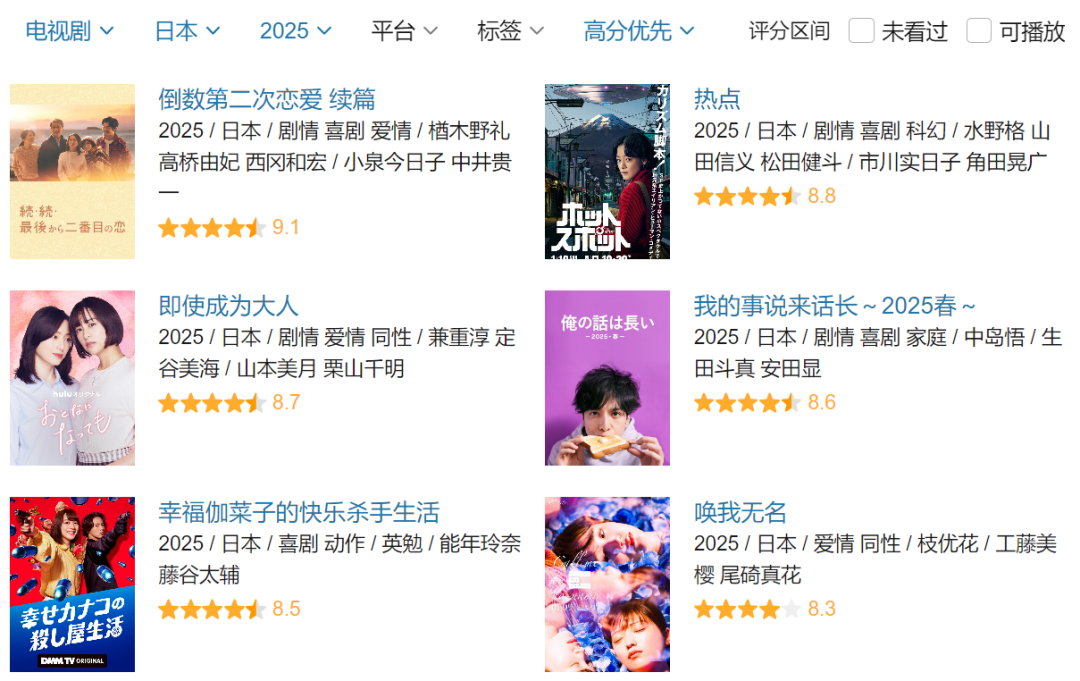
Task: Tap the 幸せカナコの殺し屋生活 poster
Action: (72, 585)
